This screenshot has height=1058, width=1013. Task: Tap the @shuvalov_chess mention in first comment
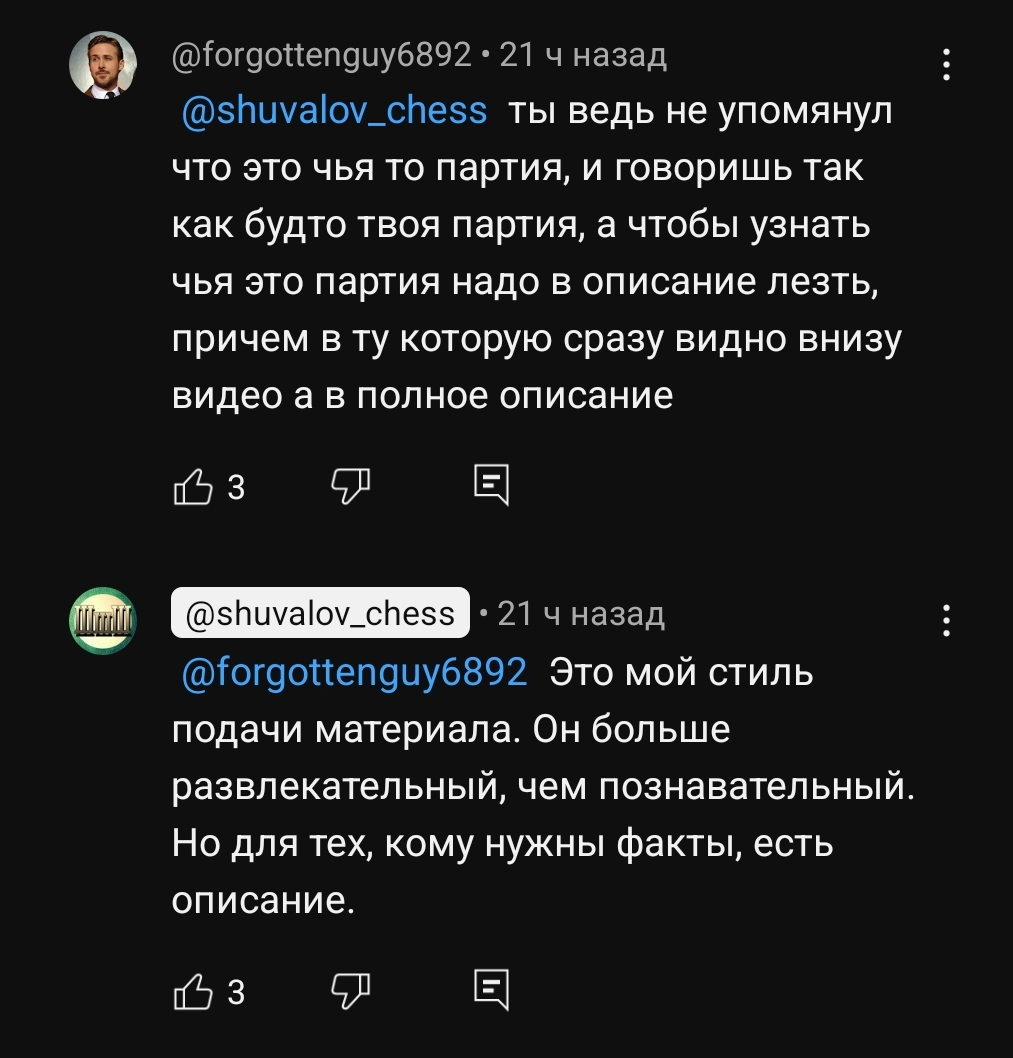coord(334,111)
